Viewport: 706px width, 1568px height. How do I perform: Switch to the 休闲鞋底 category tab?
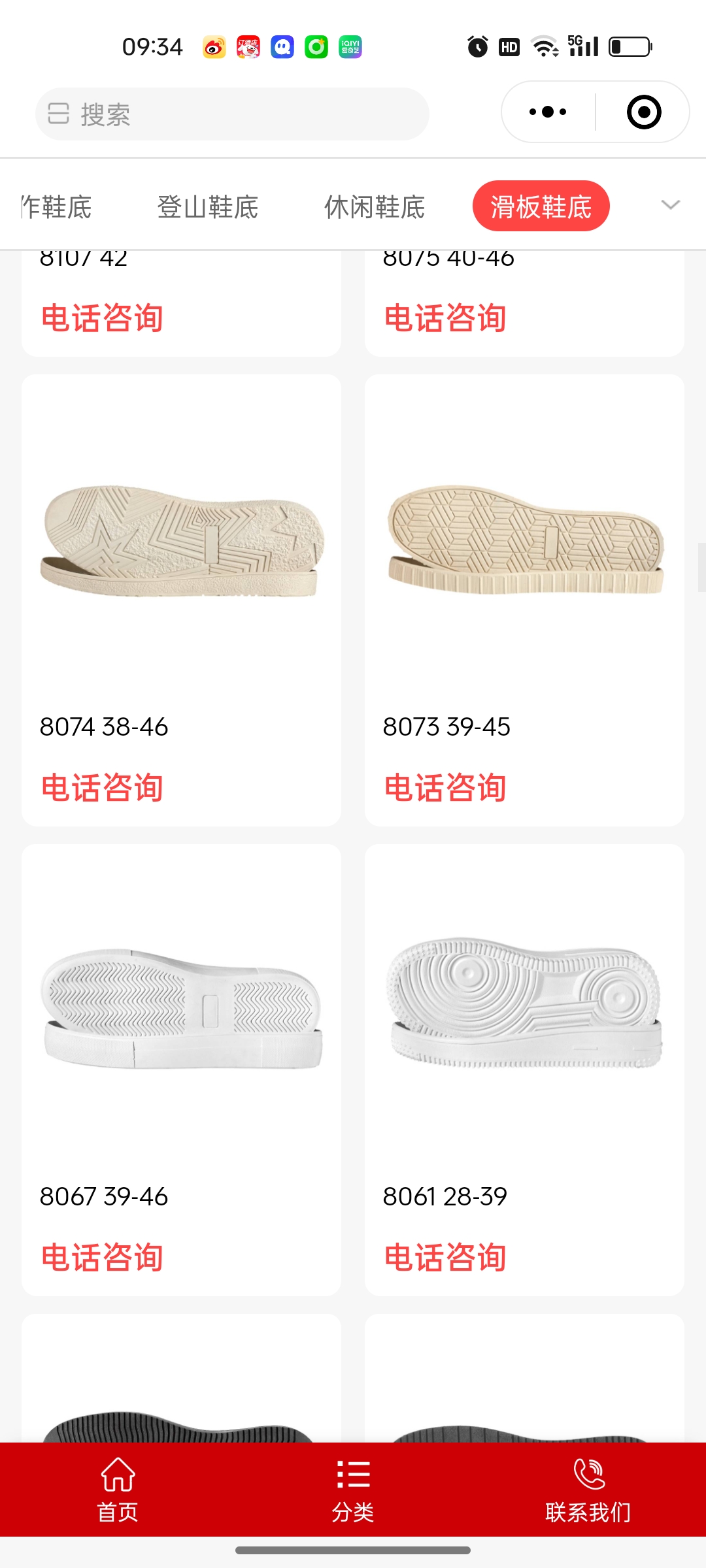tap(375, 207)
